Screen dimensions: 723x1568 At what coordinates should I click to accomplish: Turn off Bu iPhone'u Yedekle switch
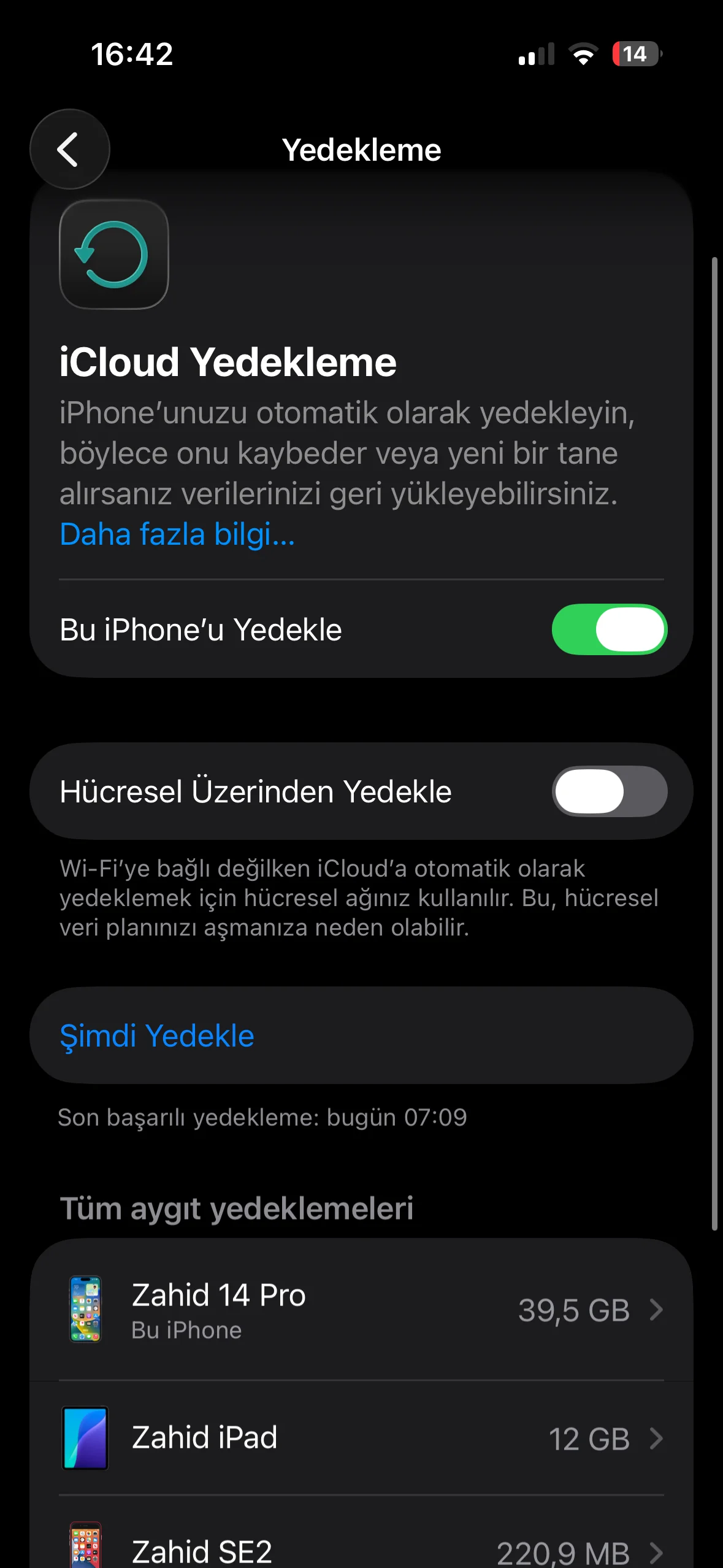click(x=609, y=629)
